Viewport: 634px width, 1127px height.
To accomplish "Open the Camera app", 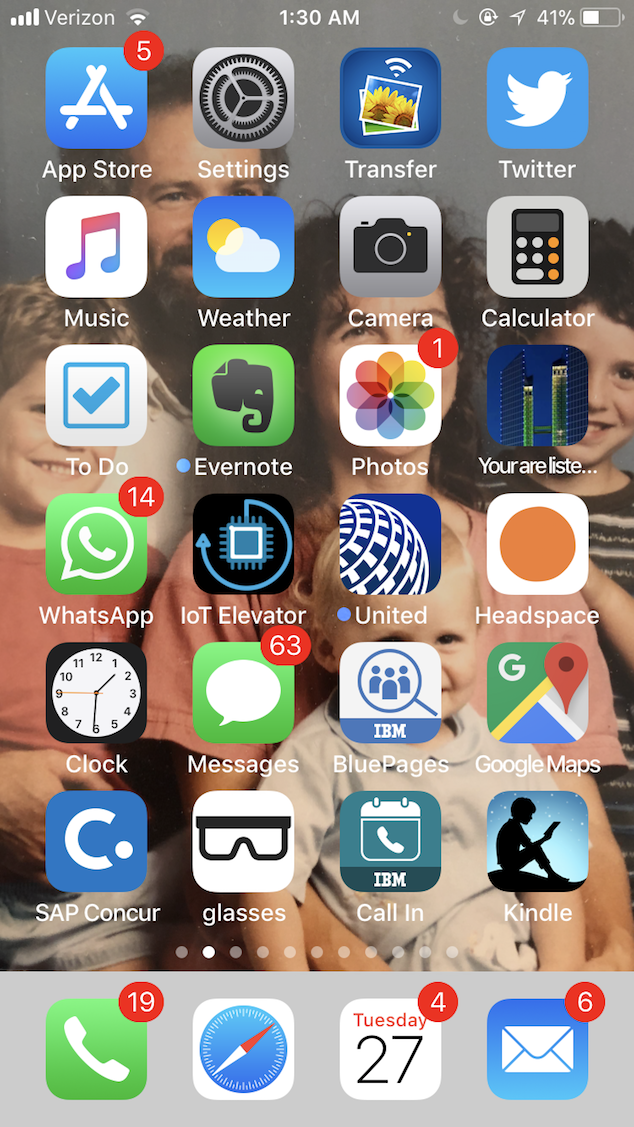I will coord(390,247).
